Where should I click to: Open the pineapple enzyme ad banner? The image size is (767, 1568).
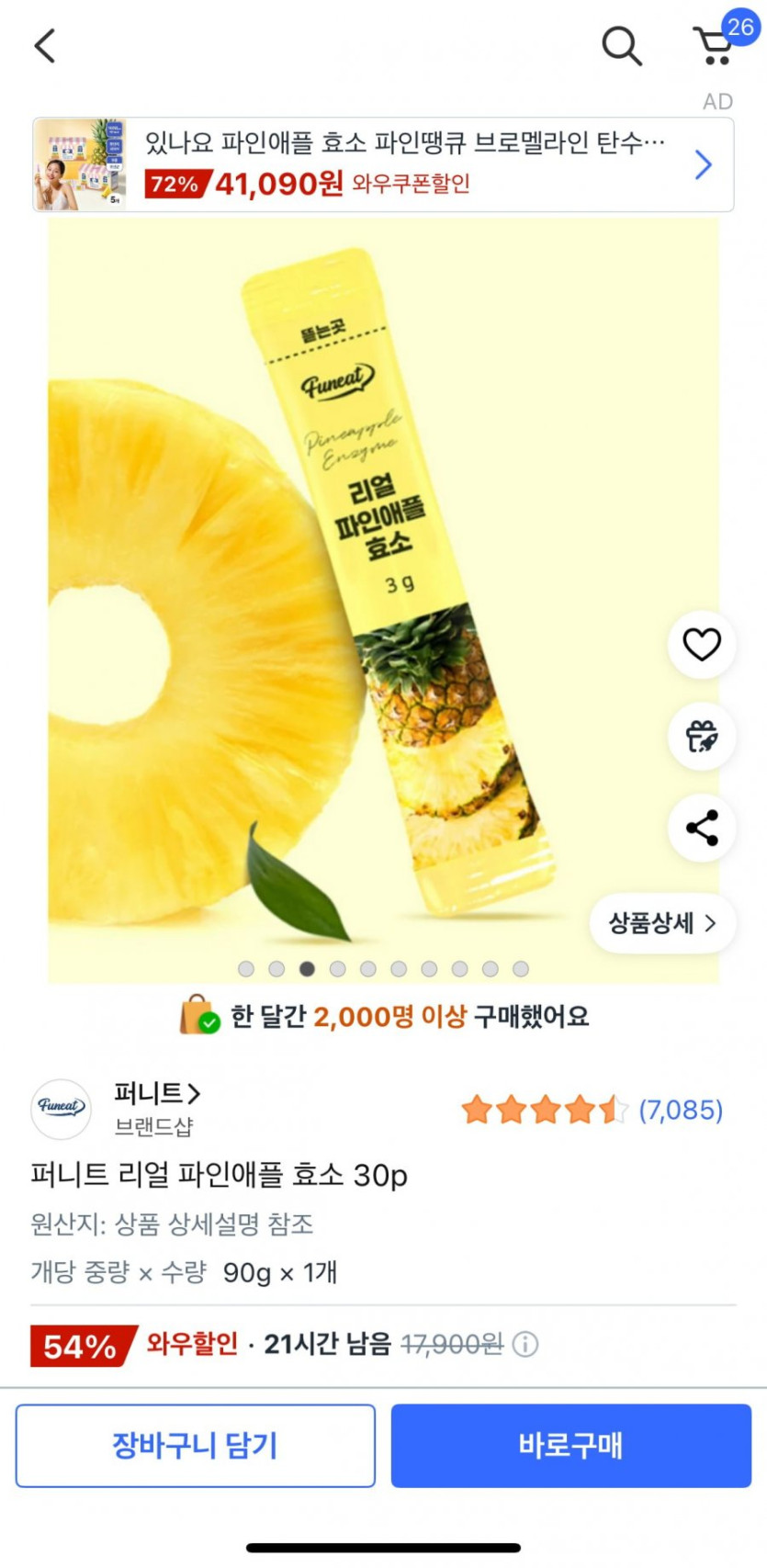(383, 165)
